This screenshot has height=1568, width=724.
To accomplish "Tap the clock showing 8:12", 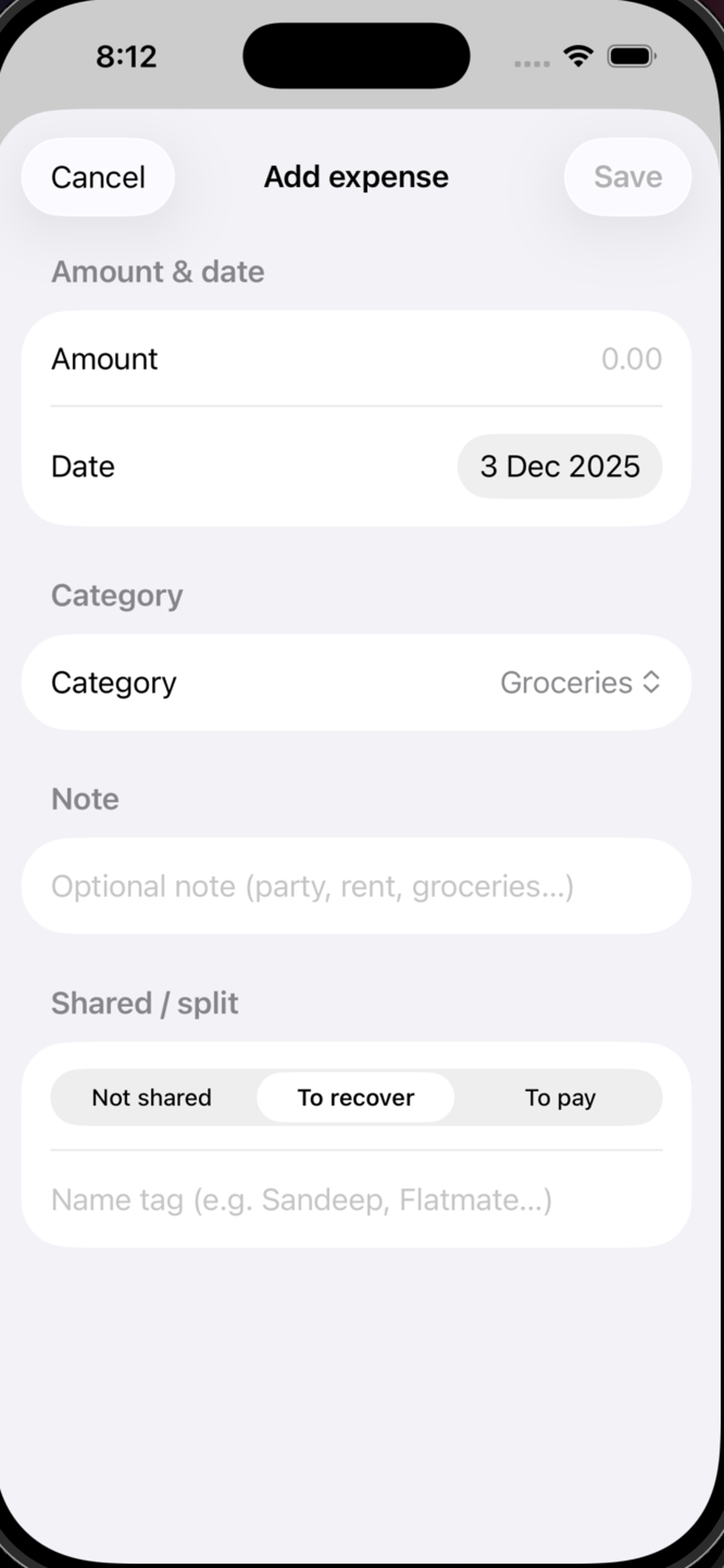I will pyautogui.click(x=126, y=56).
